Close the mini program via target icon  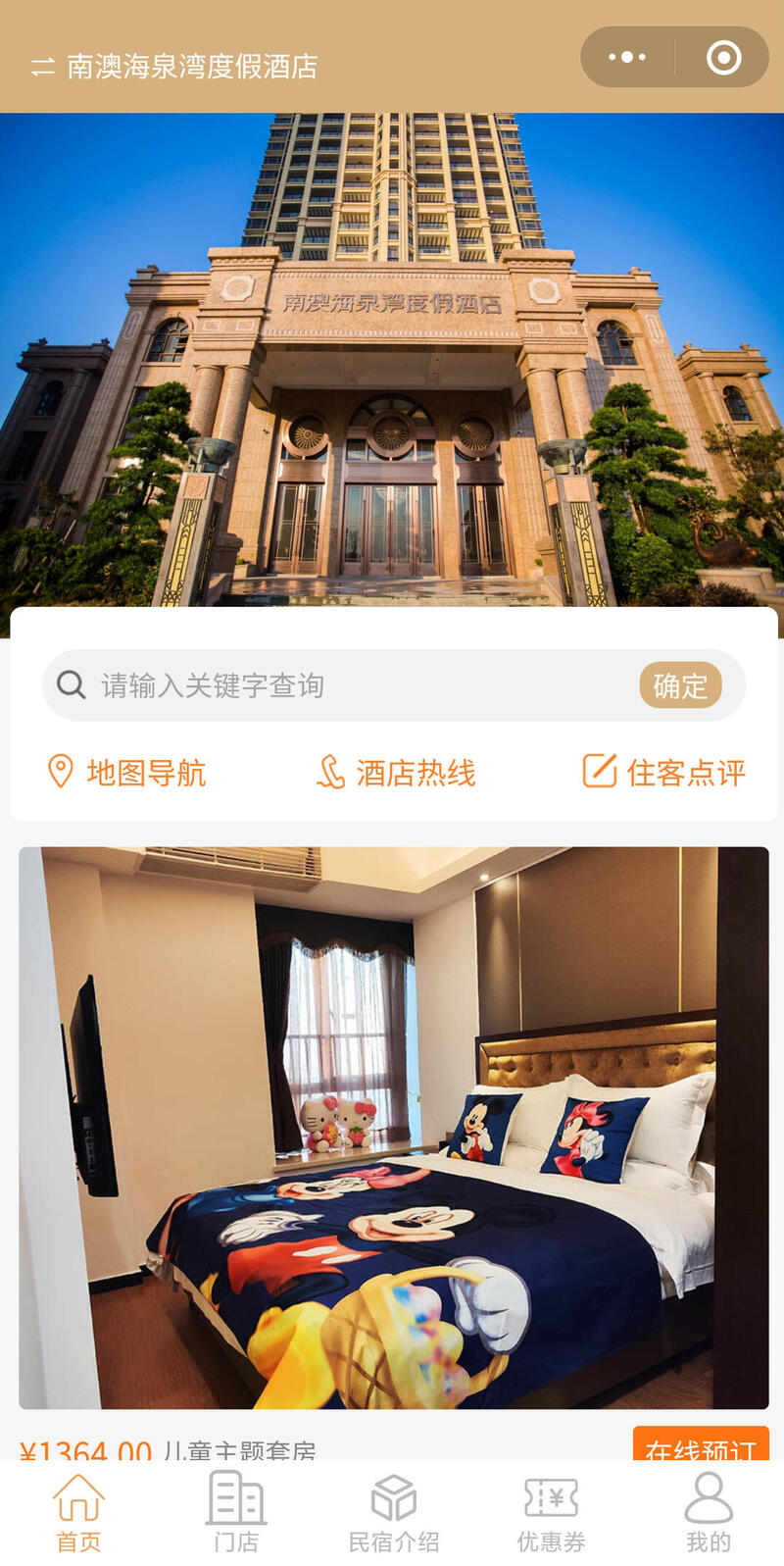tap(723, 57)
